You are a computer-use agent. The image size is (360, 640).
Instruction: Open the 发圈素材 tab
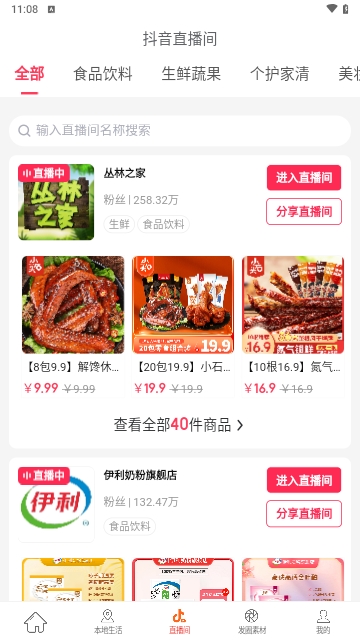(252, 622)
